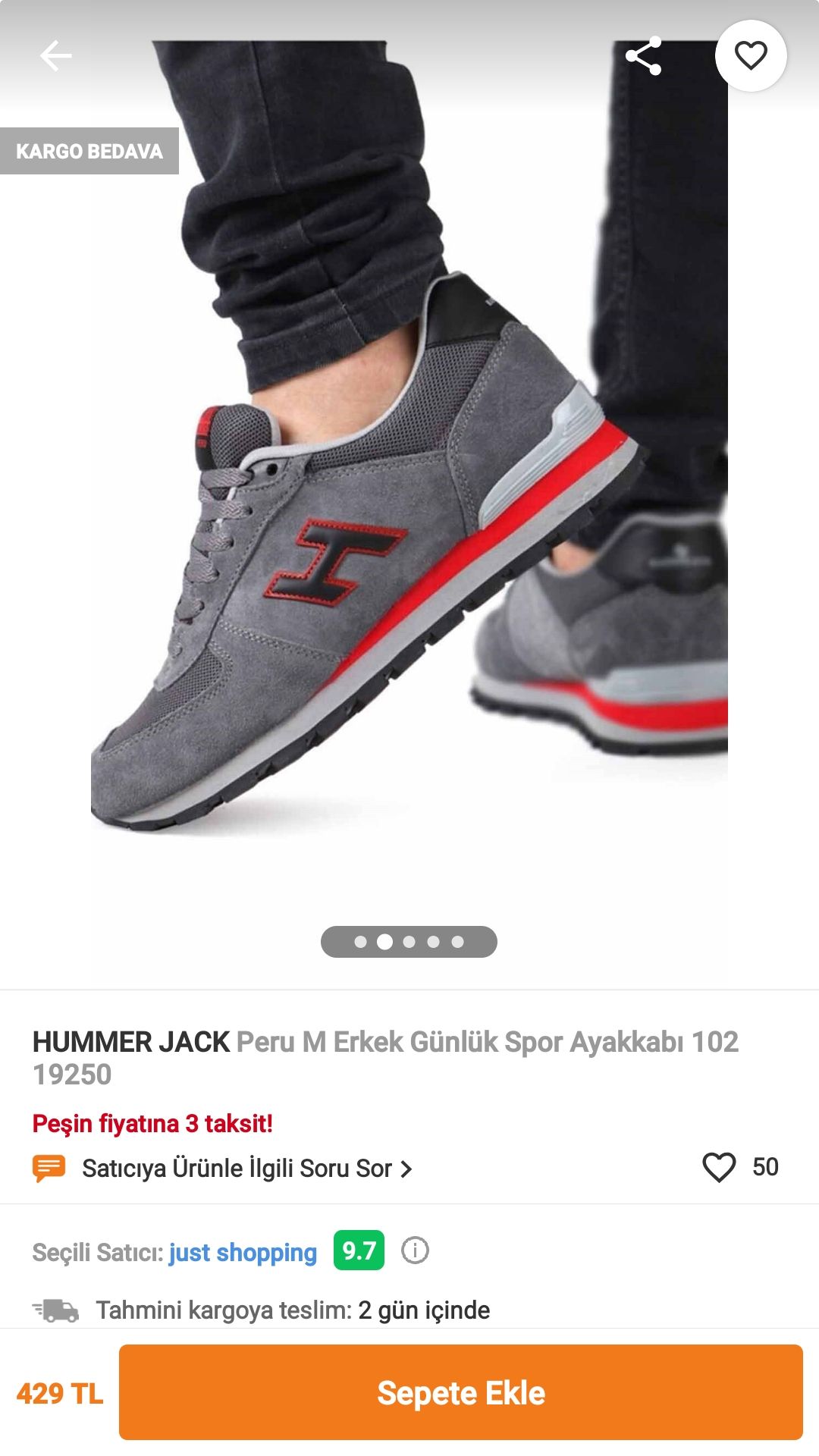
Task: Open the just shopping seller page
Action: tap(243, 1252)
